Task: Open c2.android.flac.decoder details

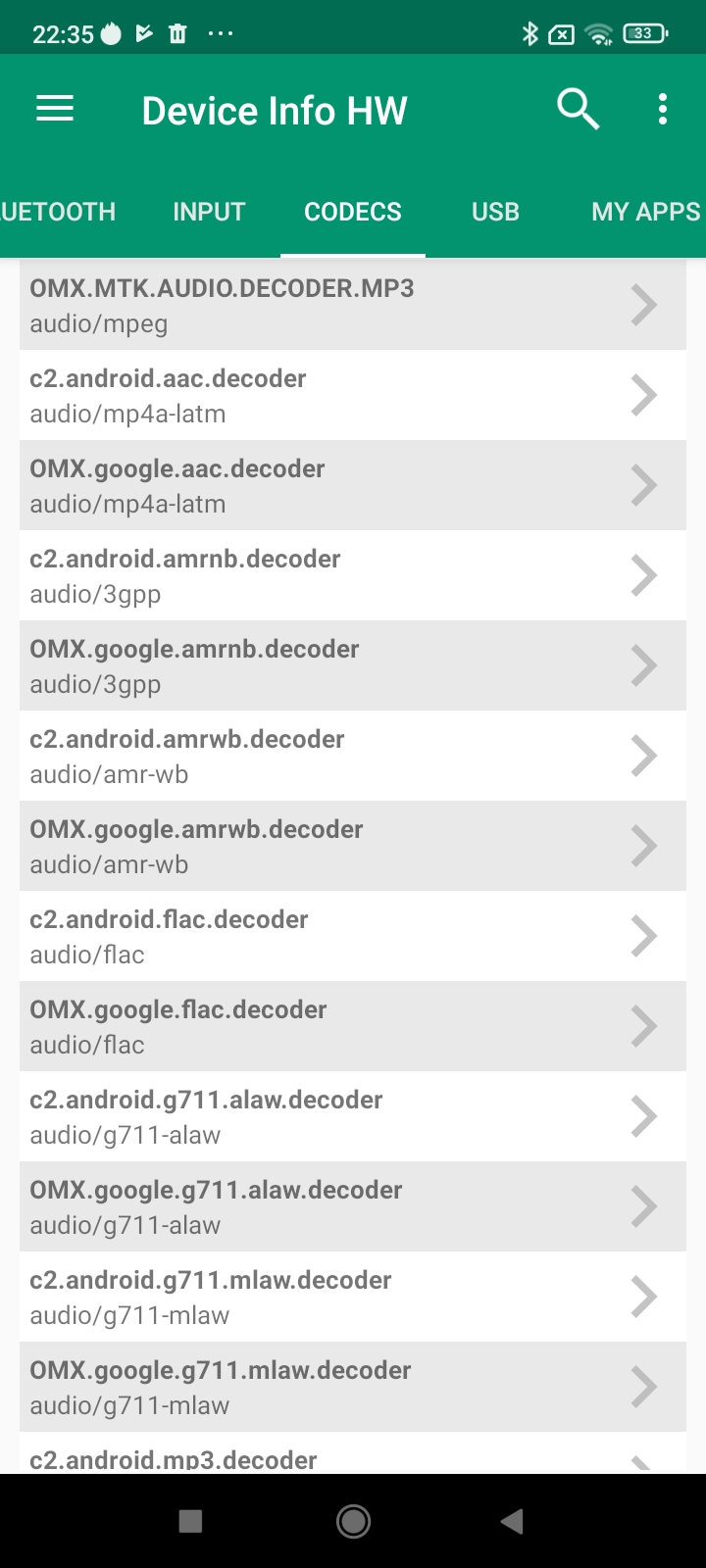Action: point(353,936)
